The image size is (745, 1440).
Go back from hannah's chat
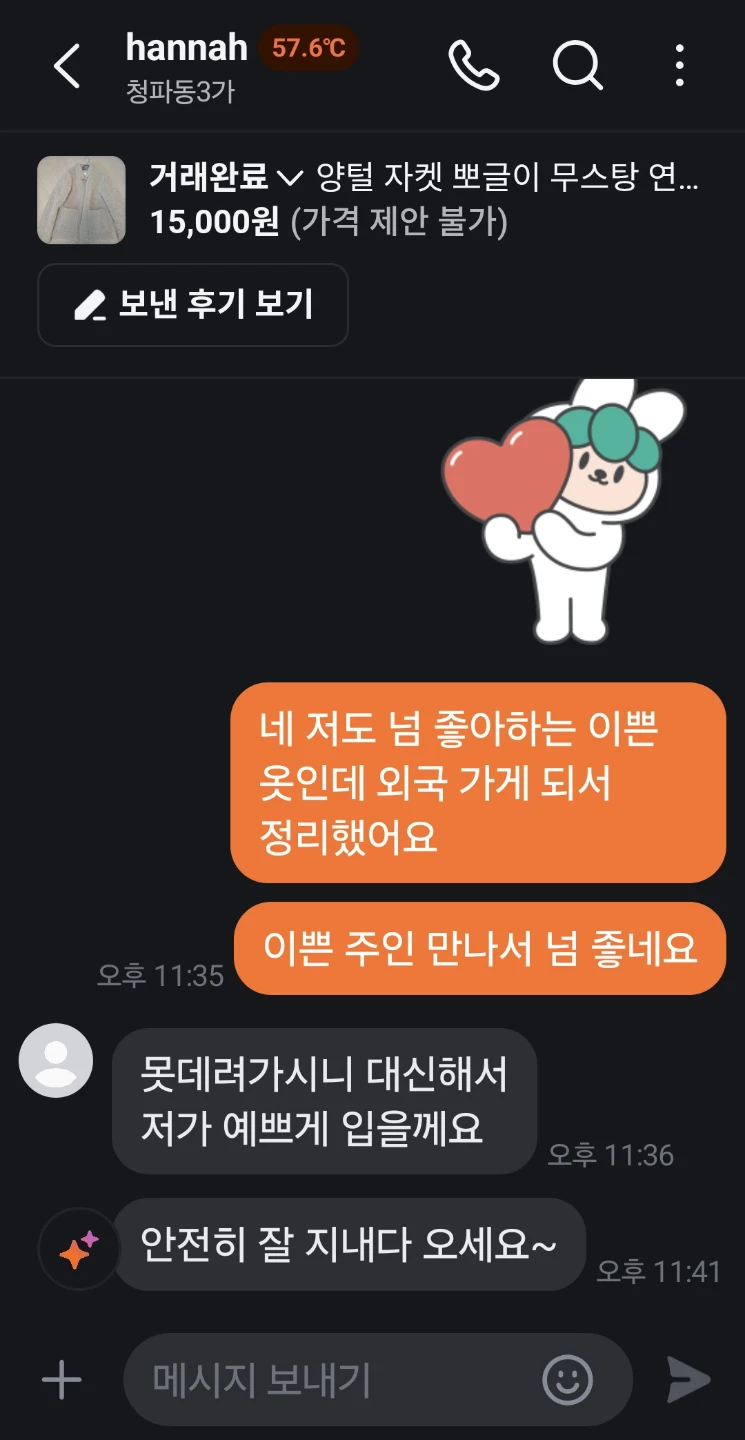(67, 67)
